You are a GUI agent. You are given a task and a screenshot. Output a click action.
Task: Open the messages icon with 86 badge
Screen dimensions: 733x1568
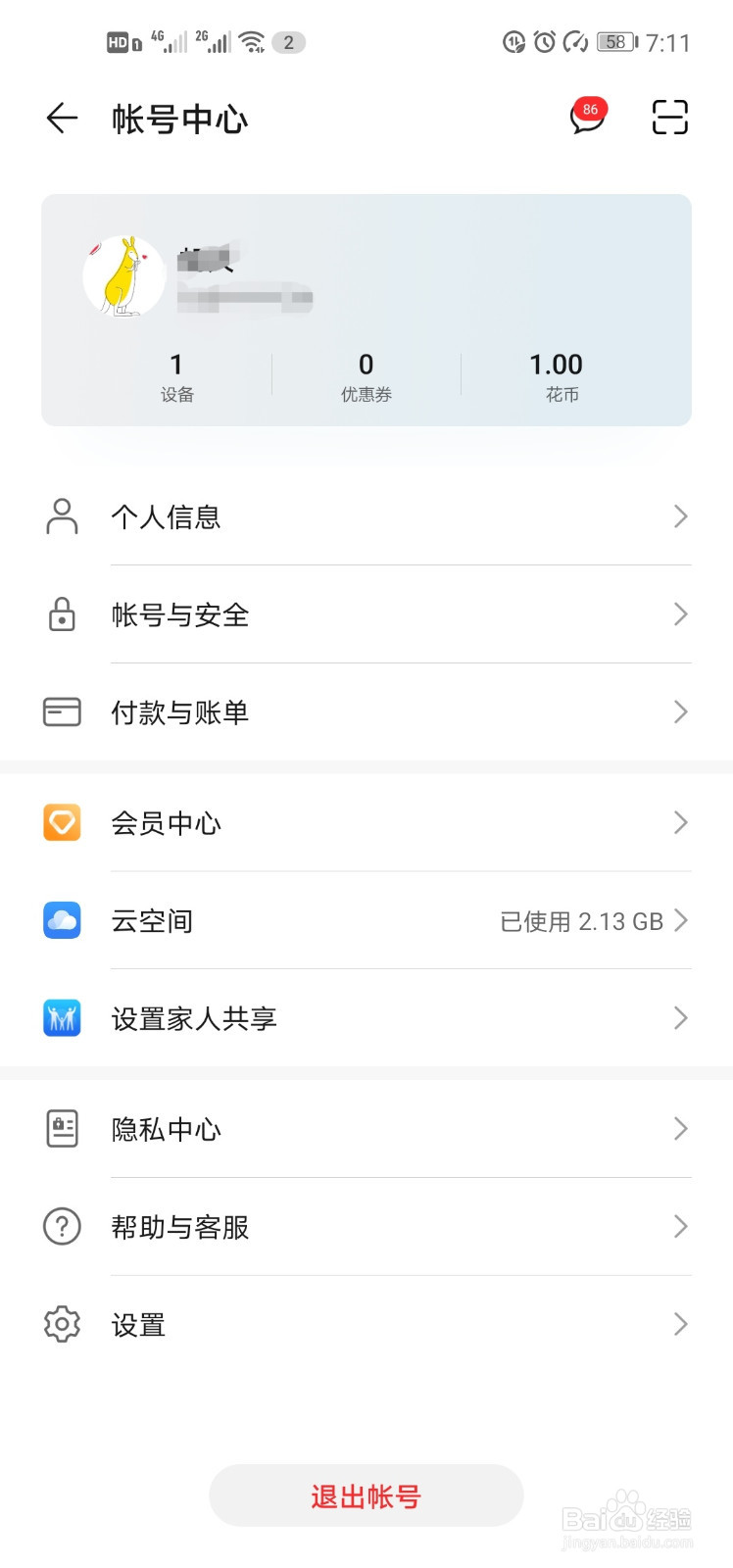(587, 119)
